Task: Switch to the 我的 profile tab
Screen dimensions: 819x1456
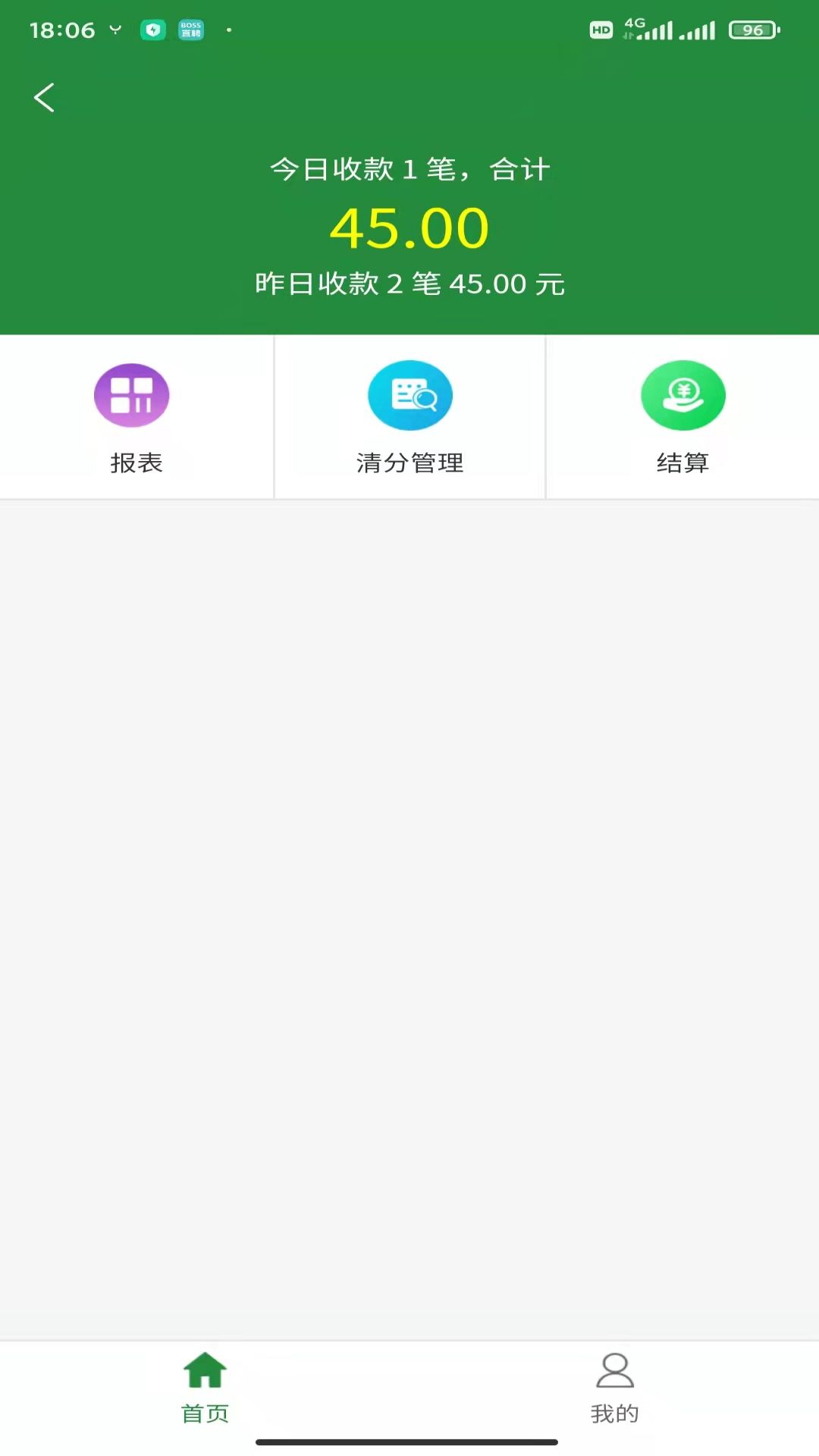Action: 614,1388
